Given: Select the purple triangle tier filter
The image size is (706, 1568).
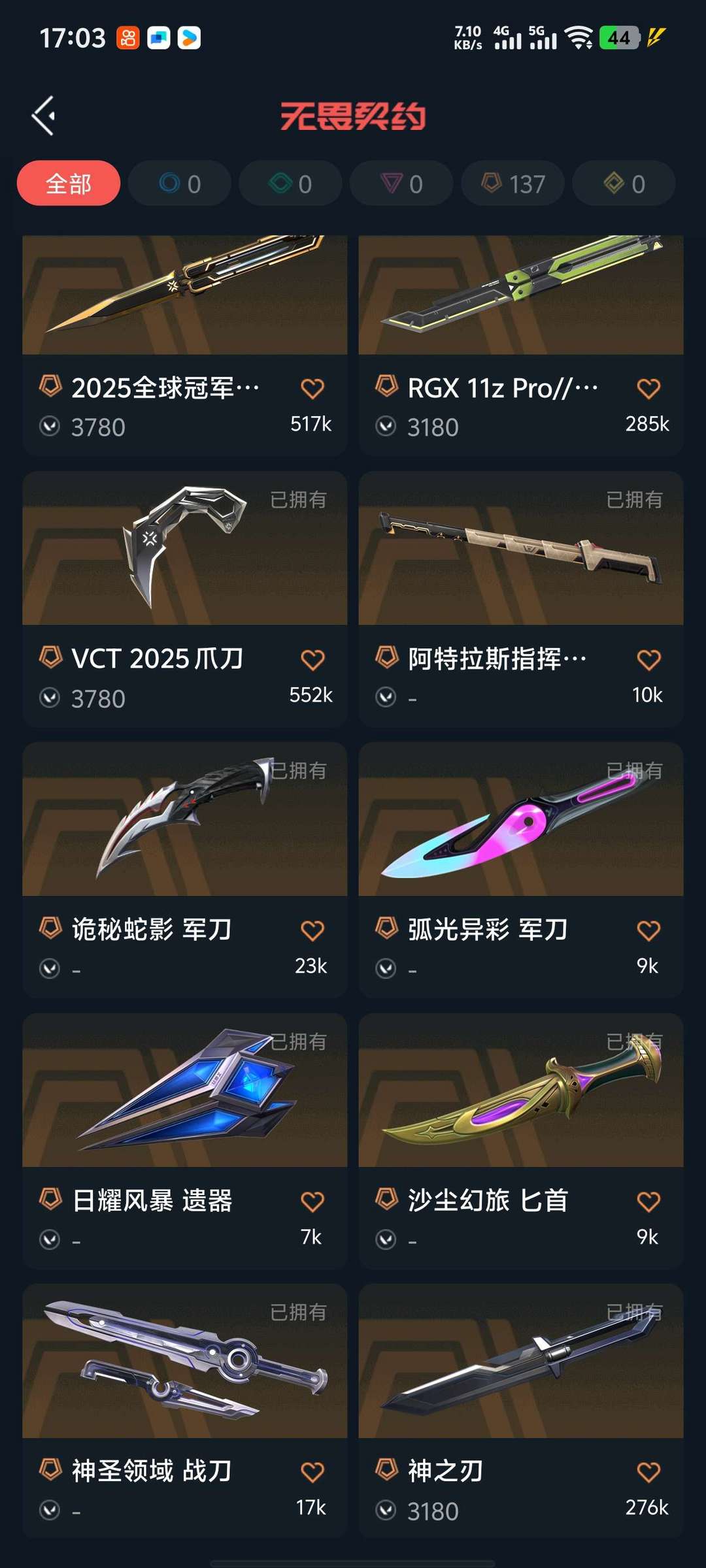Looking at the screenshot, I should 402,184.
